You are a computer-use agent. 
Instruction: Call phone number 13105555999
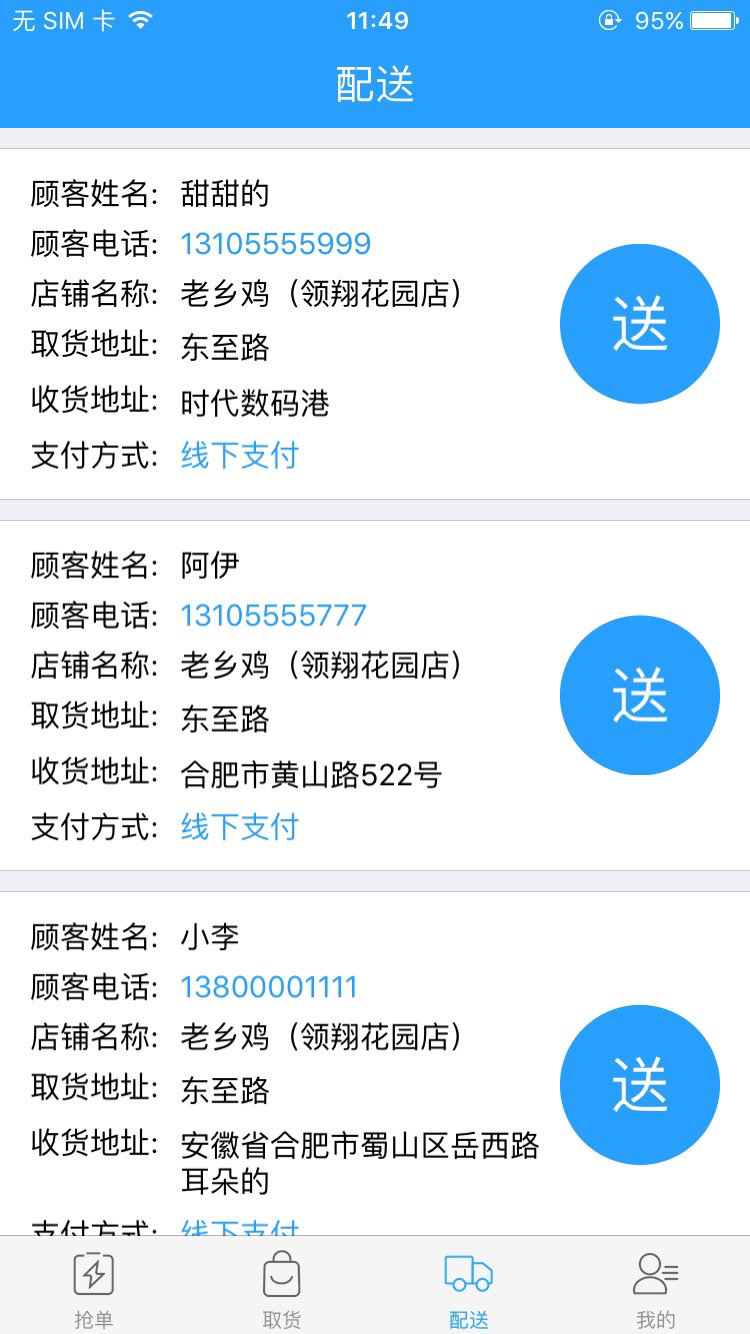pos(276,244)
